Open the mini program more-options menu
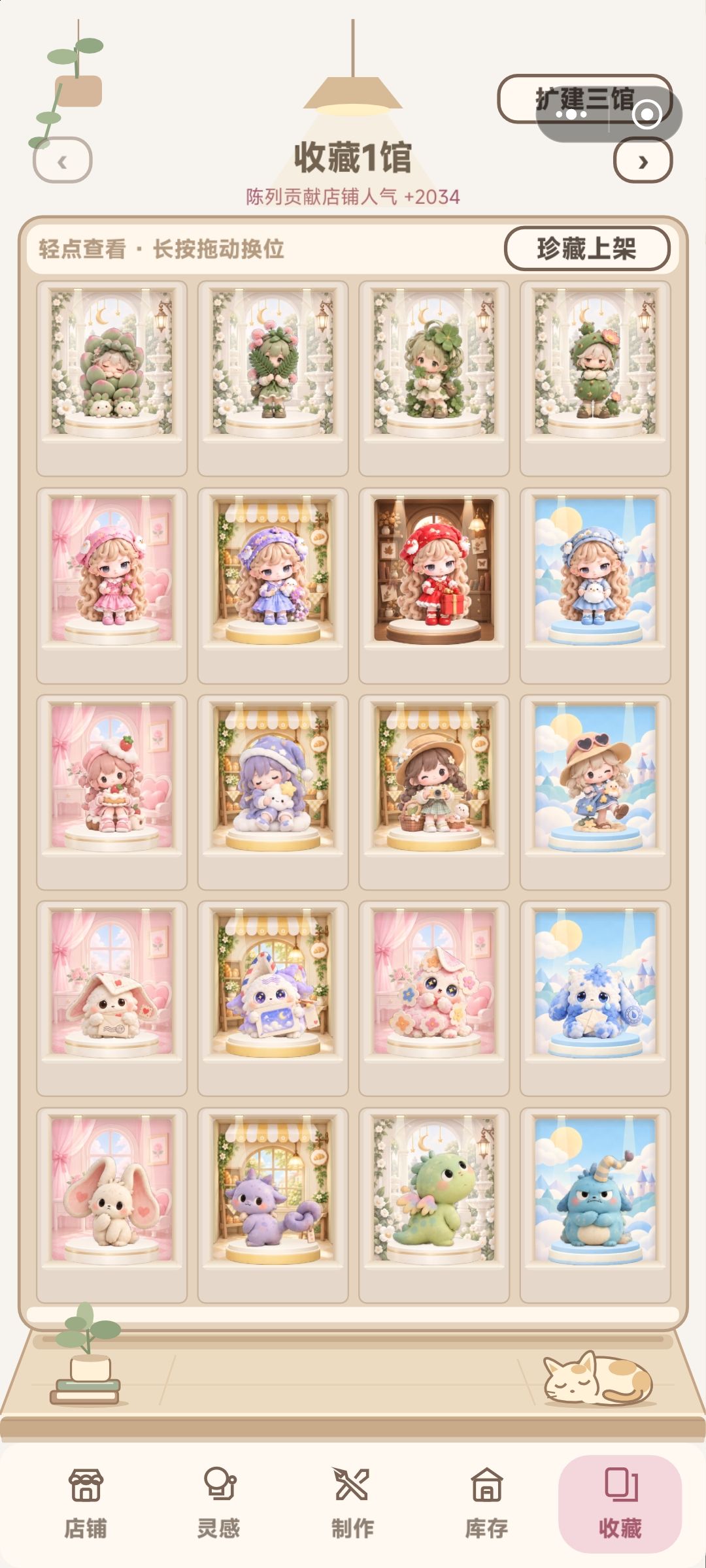The width and height of the screenshot is (706, 1568). [571, 114]
